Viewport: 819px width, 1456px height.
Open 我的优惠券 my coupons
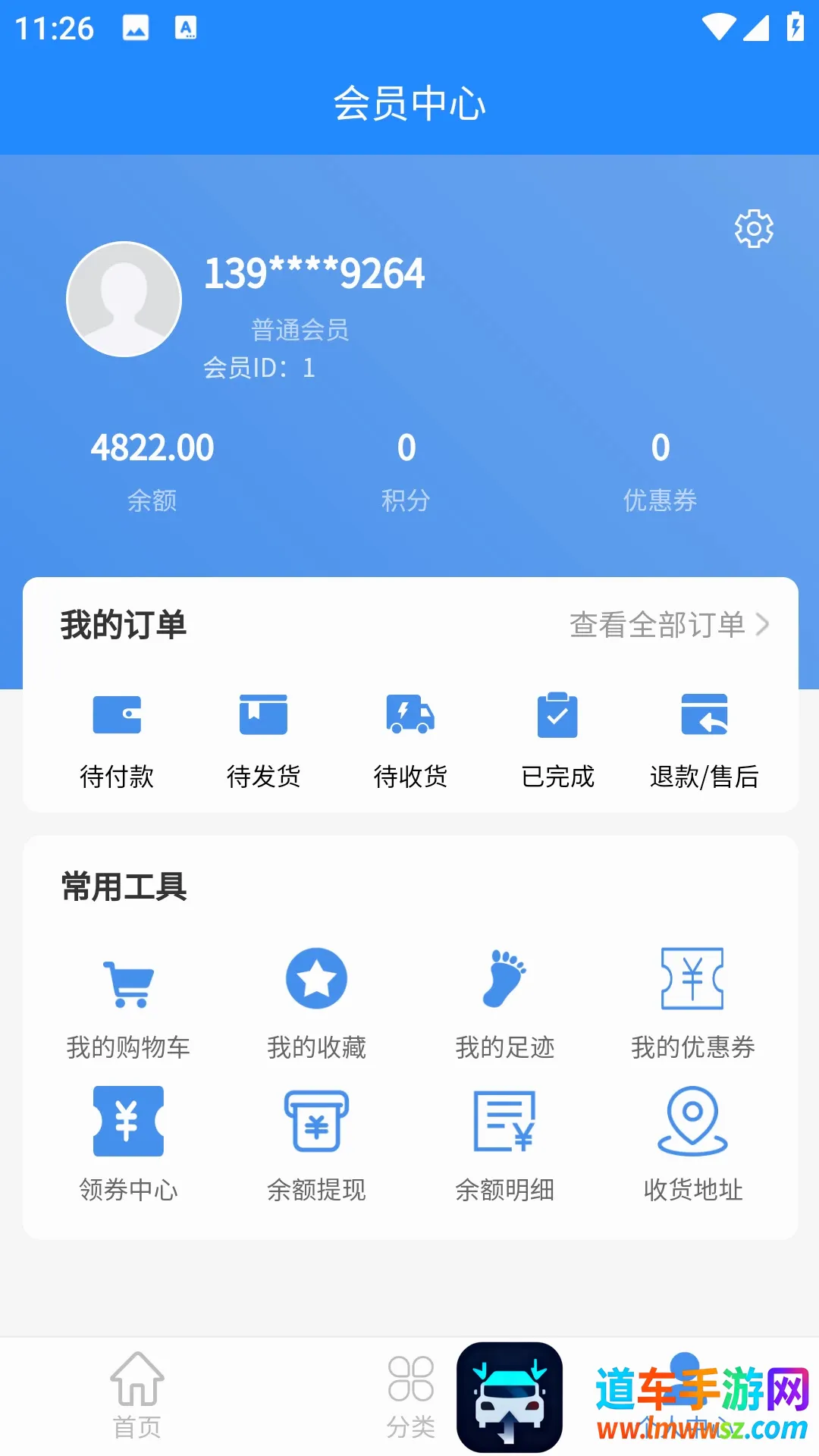[x=692, y=1003]
